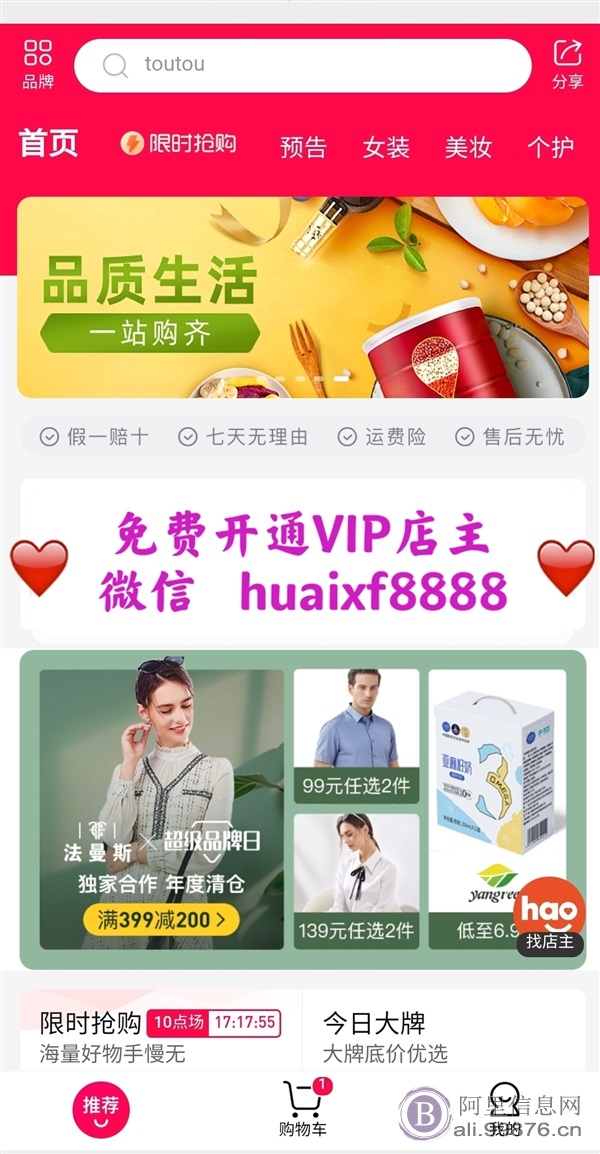Screen dimensions: 600x1154
Task: Open the 个护 category tab
Action: (x=550, y=146)
